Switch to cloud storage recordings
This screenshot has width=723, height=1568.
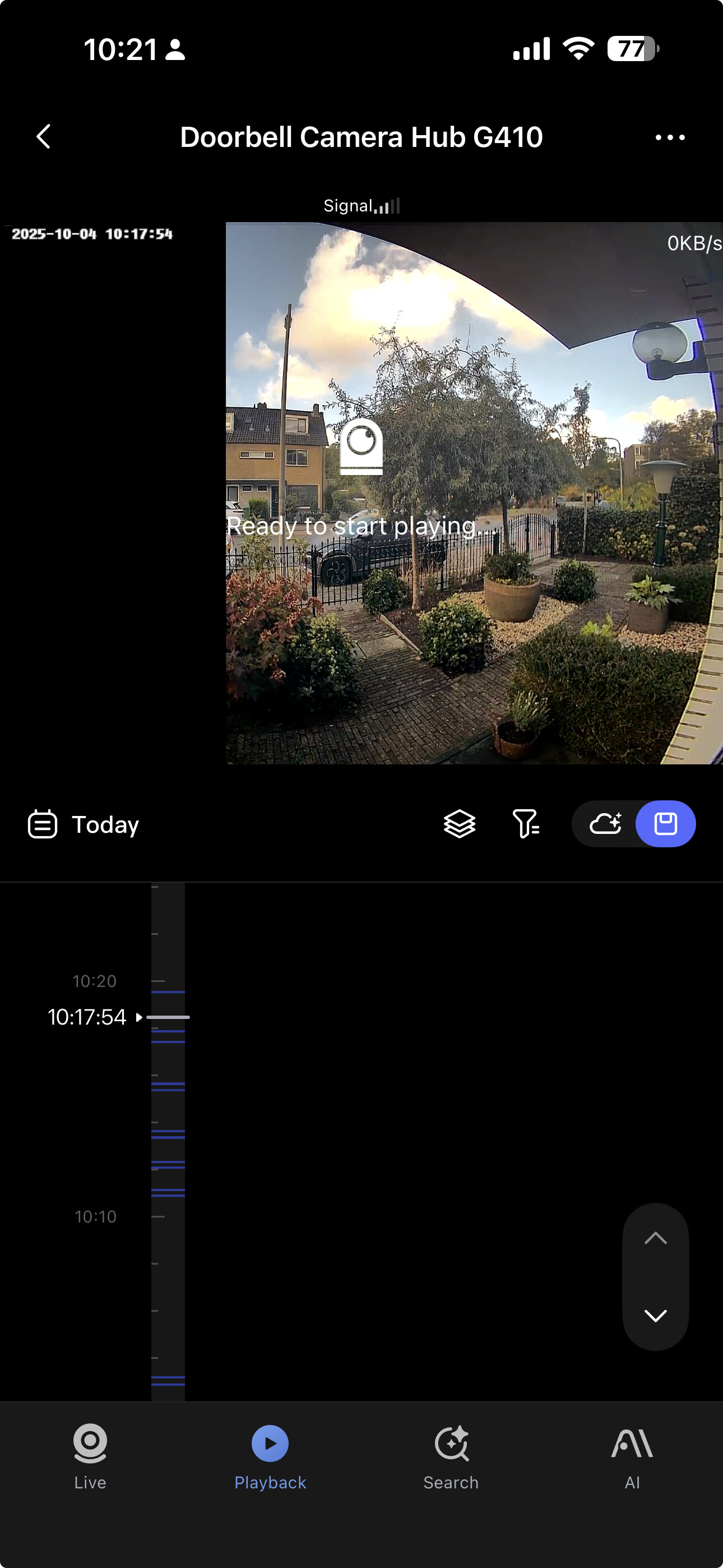[x=605, y=824]
